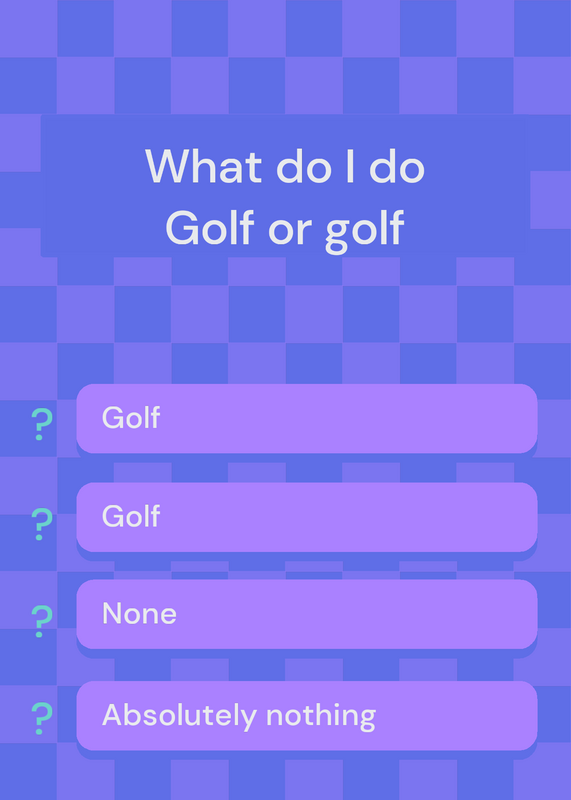The width and height of the screenshot is (571, 800).
Task: Choose the answer None
Action: pos(307,614)
